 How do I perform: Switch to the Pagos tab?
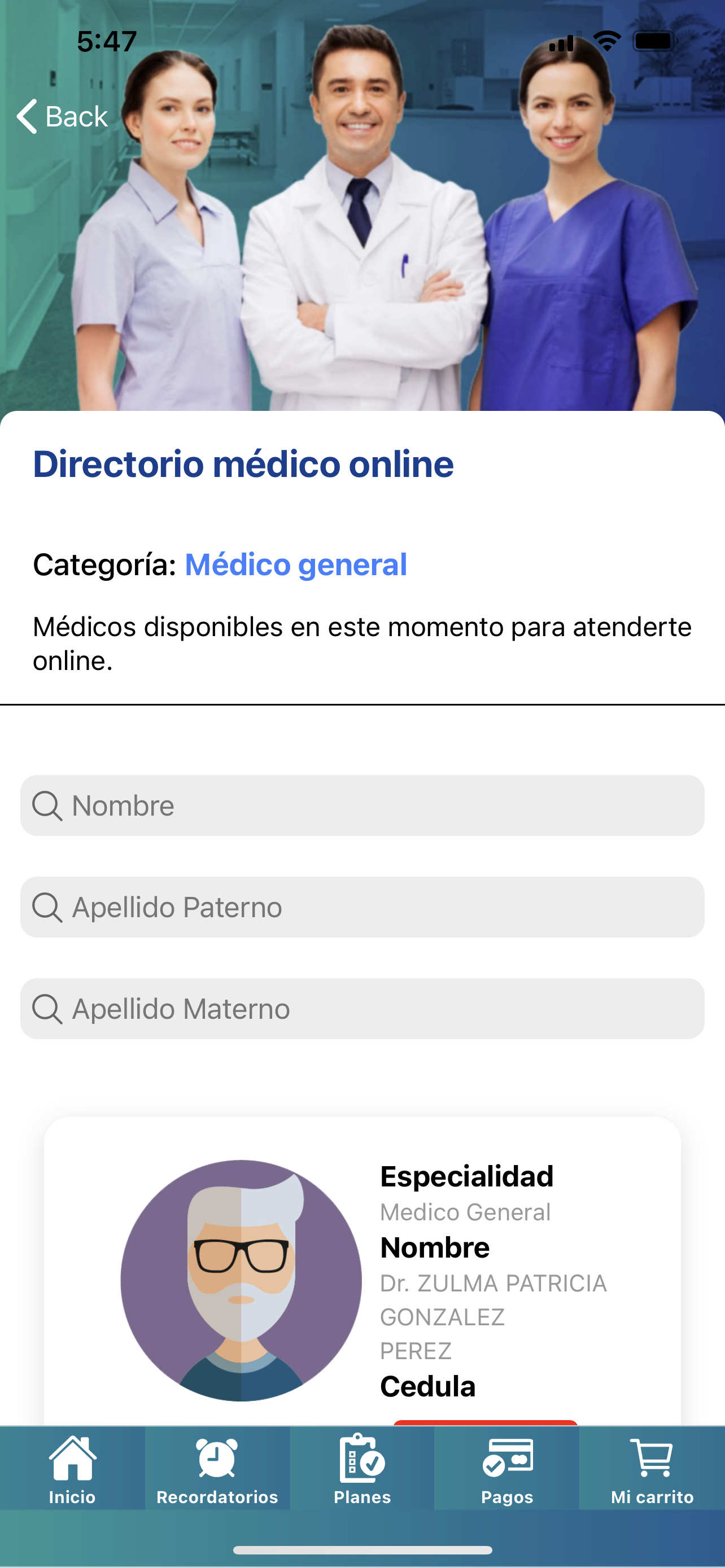click(507, 1468)
